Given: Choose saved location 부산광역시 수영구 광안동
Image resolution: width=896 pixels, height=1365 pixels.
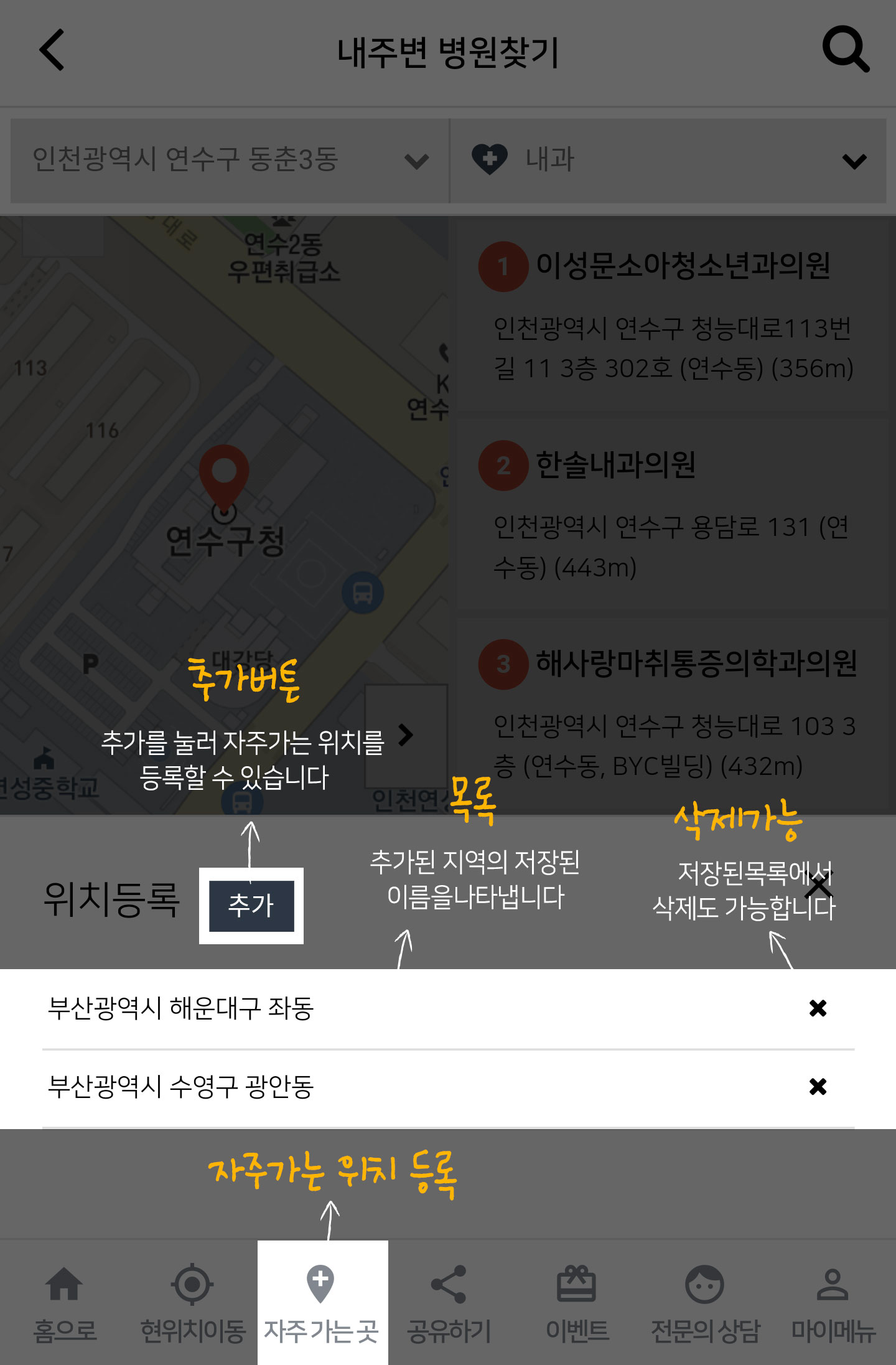Looking at the screenshot, I should click(181, 1087).
